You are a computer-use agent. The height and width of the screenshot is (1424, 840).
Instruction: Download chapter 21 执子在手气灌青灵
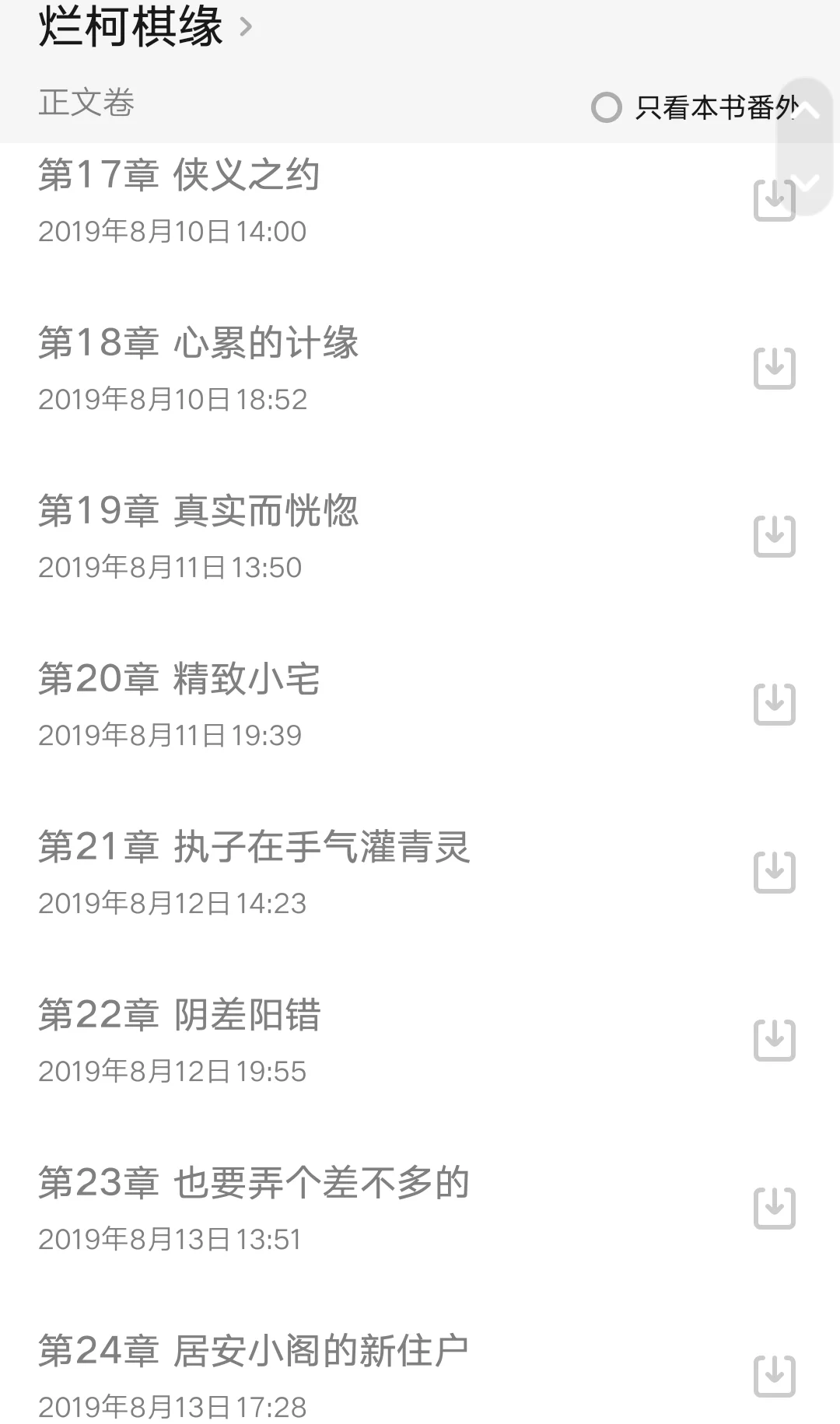775,872
